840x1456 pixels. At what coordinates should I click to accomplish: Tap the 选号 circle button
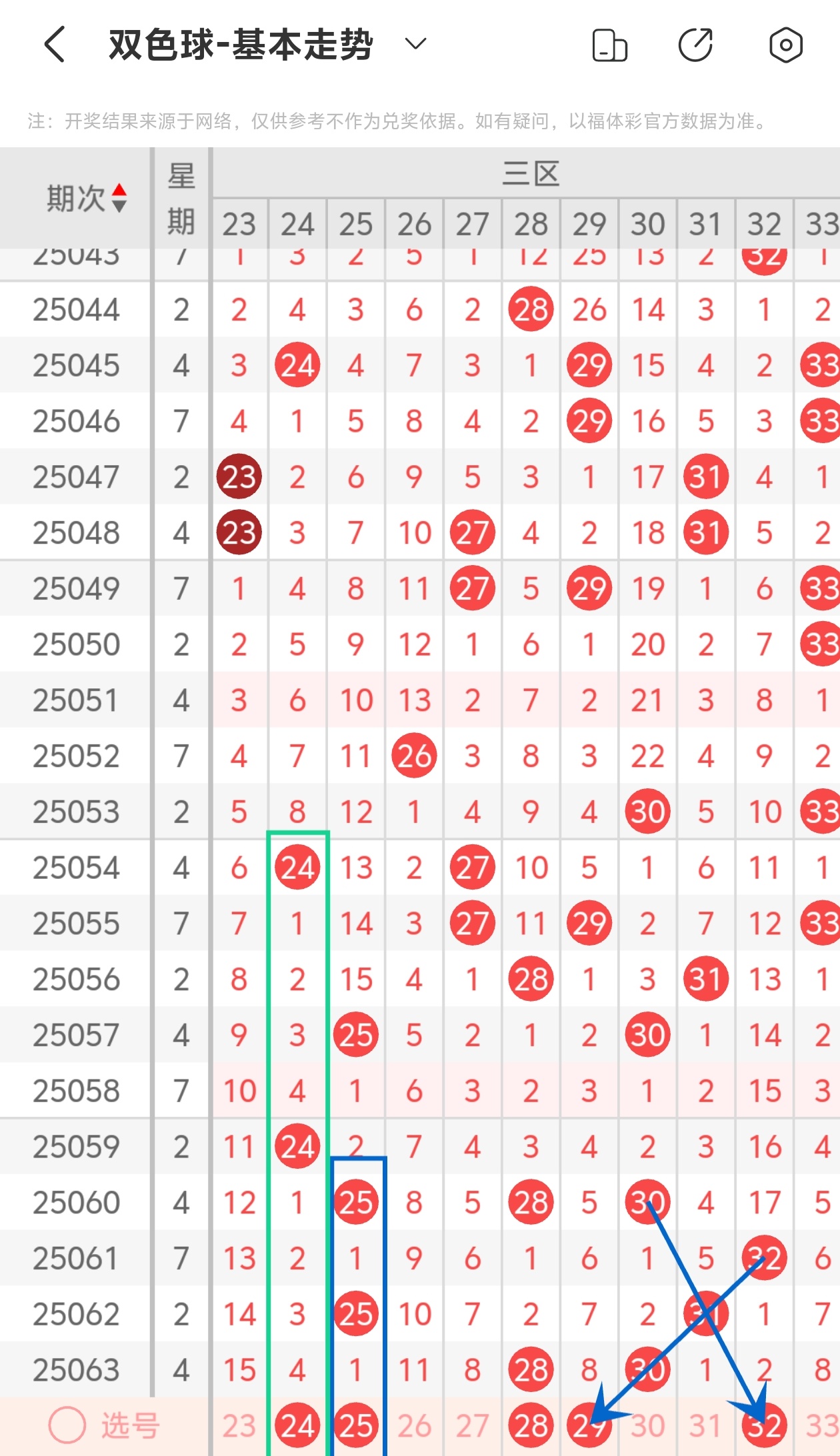[67, 1425]
